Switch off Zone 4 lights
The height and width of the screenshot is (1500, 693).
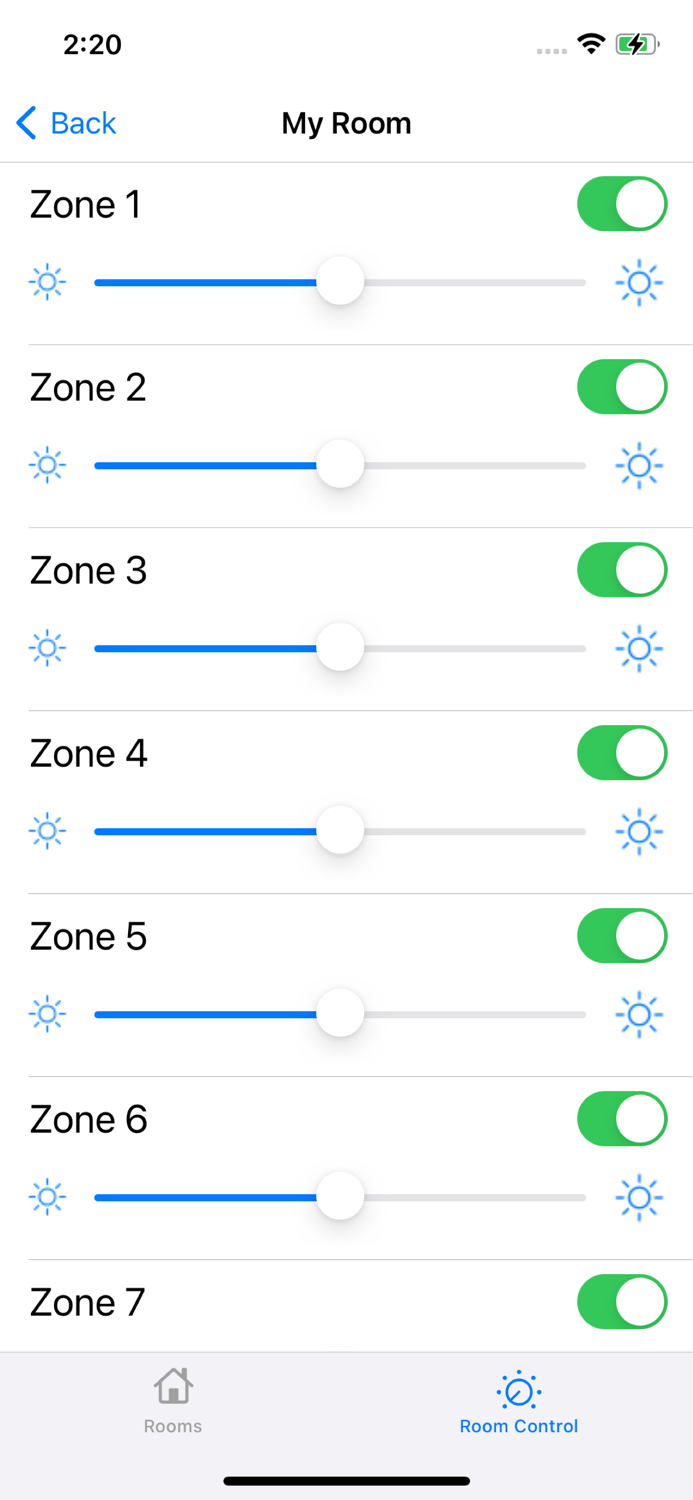621,753
